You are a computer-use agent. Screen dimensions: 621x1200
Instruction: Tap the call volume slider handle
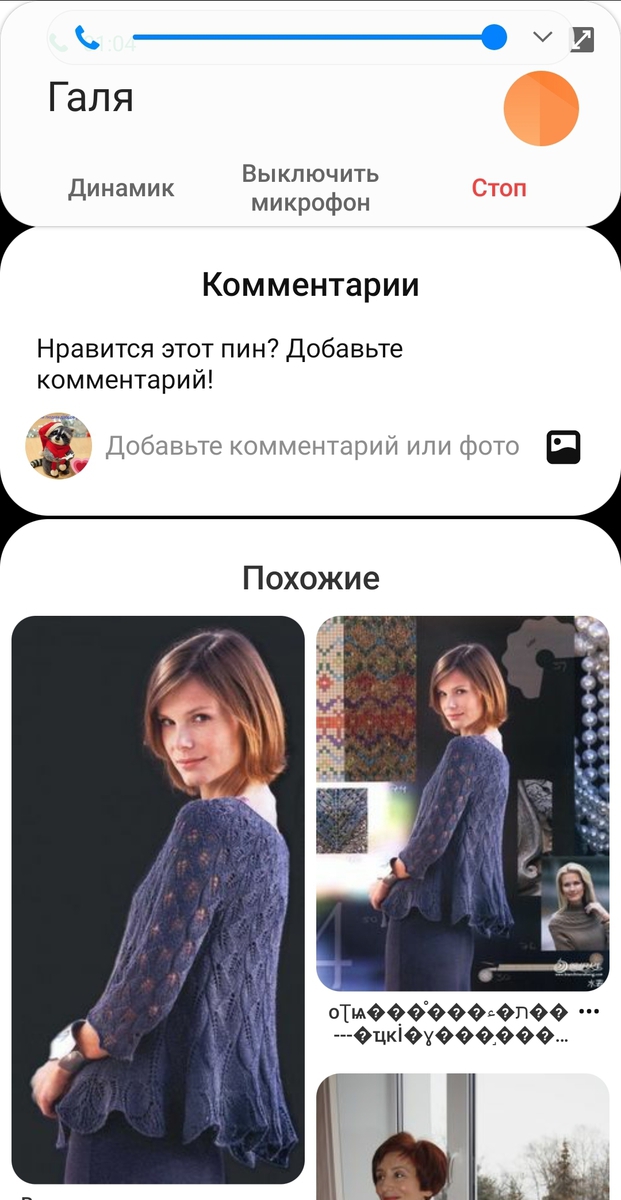[x=494, y=38]
